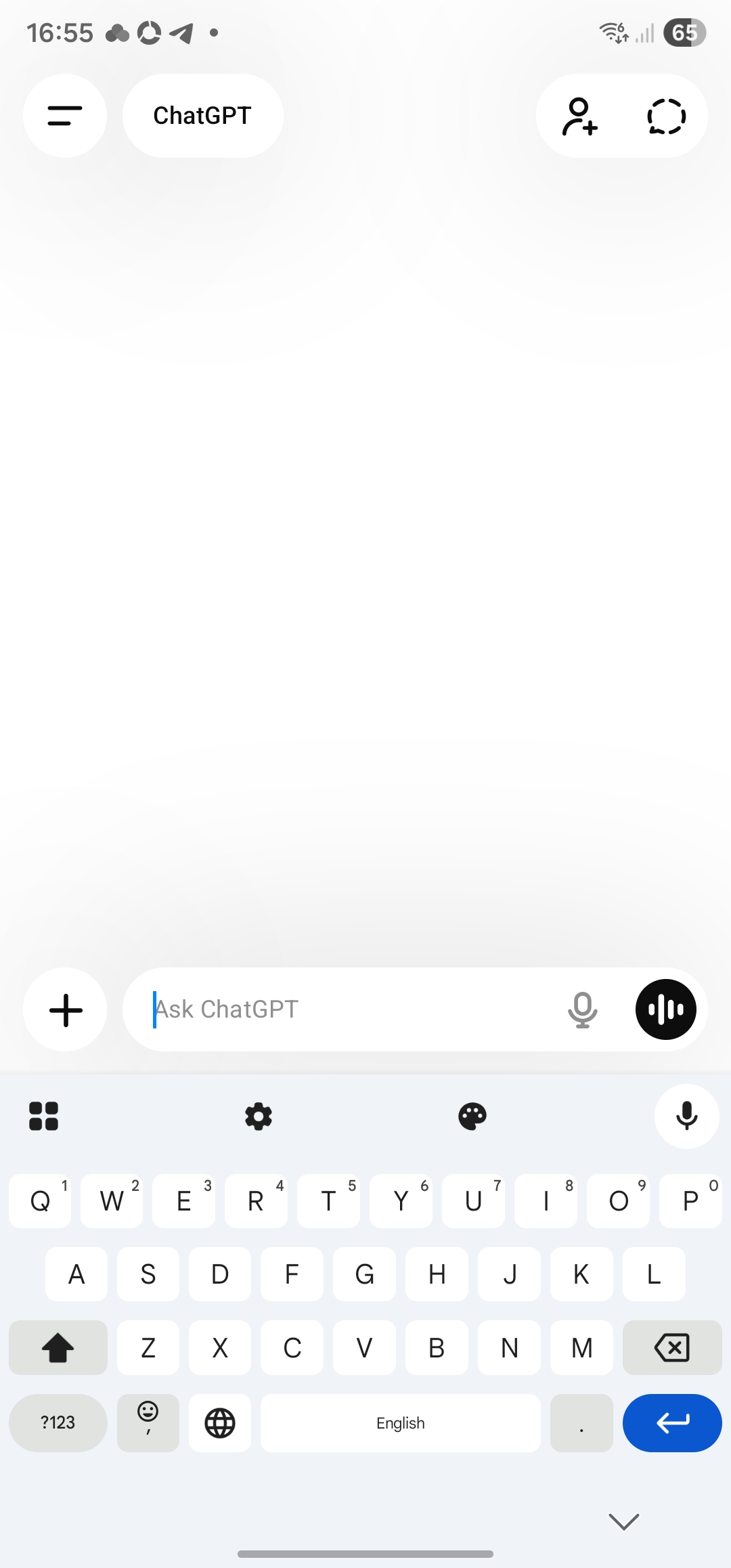
Task: Switch to the ?123 symbols keyboard
Action: click(58, 1422)
